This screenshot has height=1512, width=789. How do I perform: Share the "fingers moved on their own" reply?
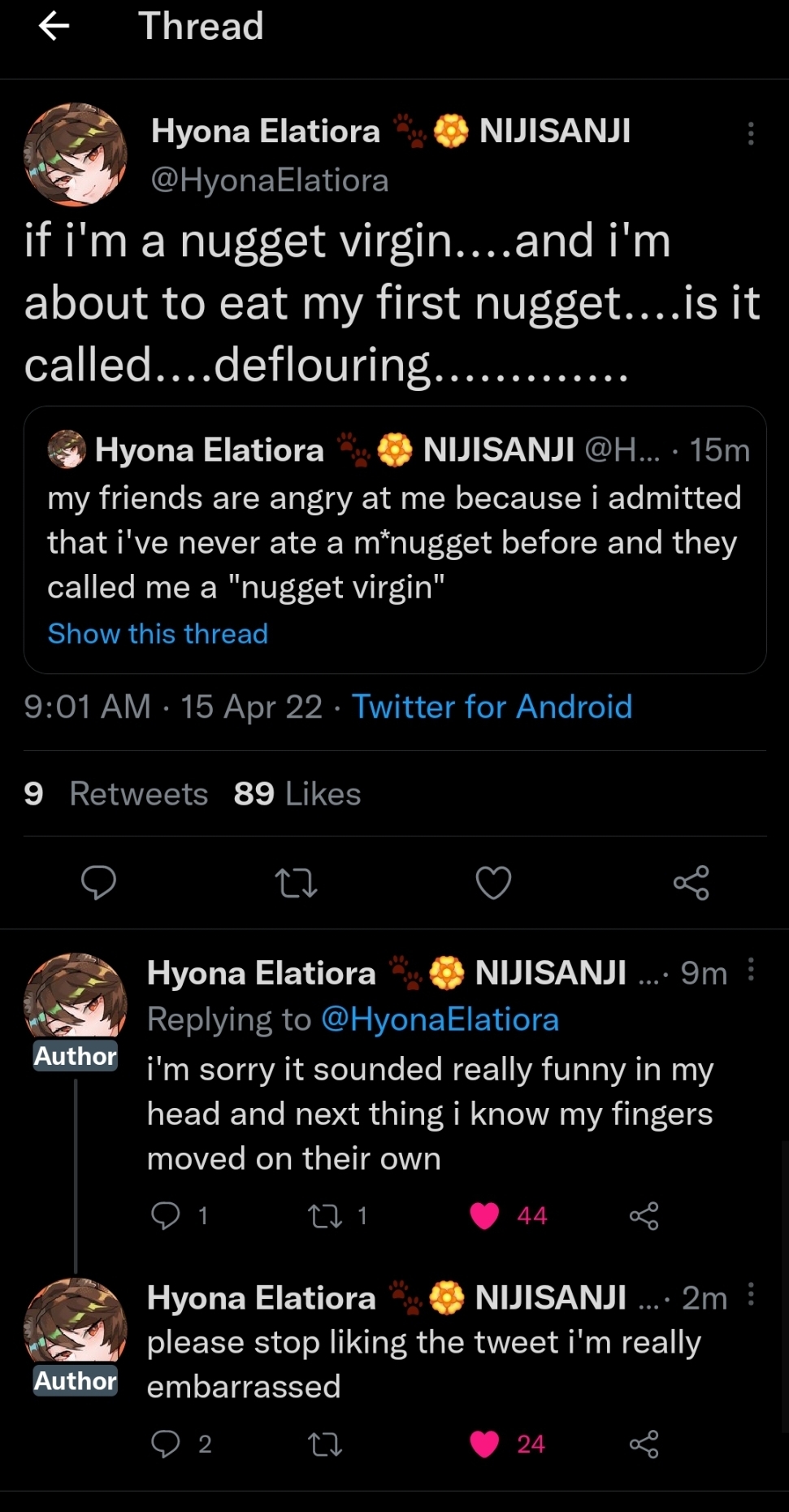[x=644, y=1216]
